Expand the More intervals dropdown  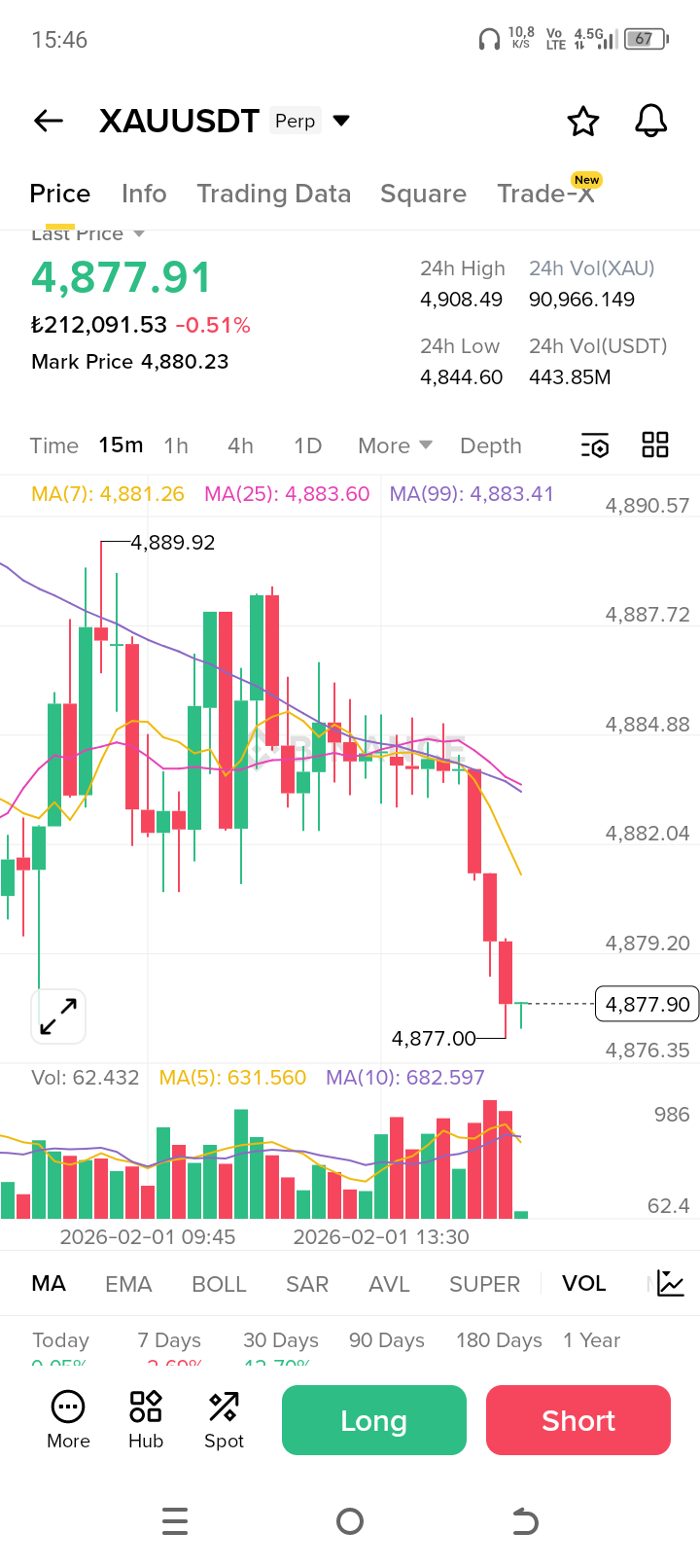coord(395,445)
